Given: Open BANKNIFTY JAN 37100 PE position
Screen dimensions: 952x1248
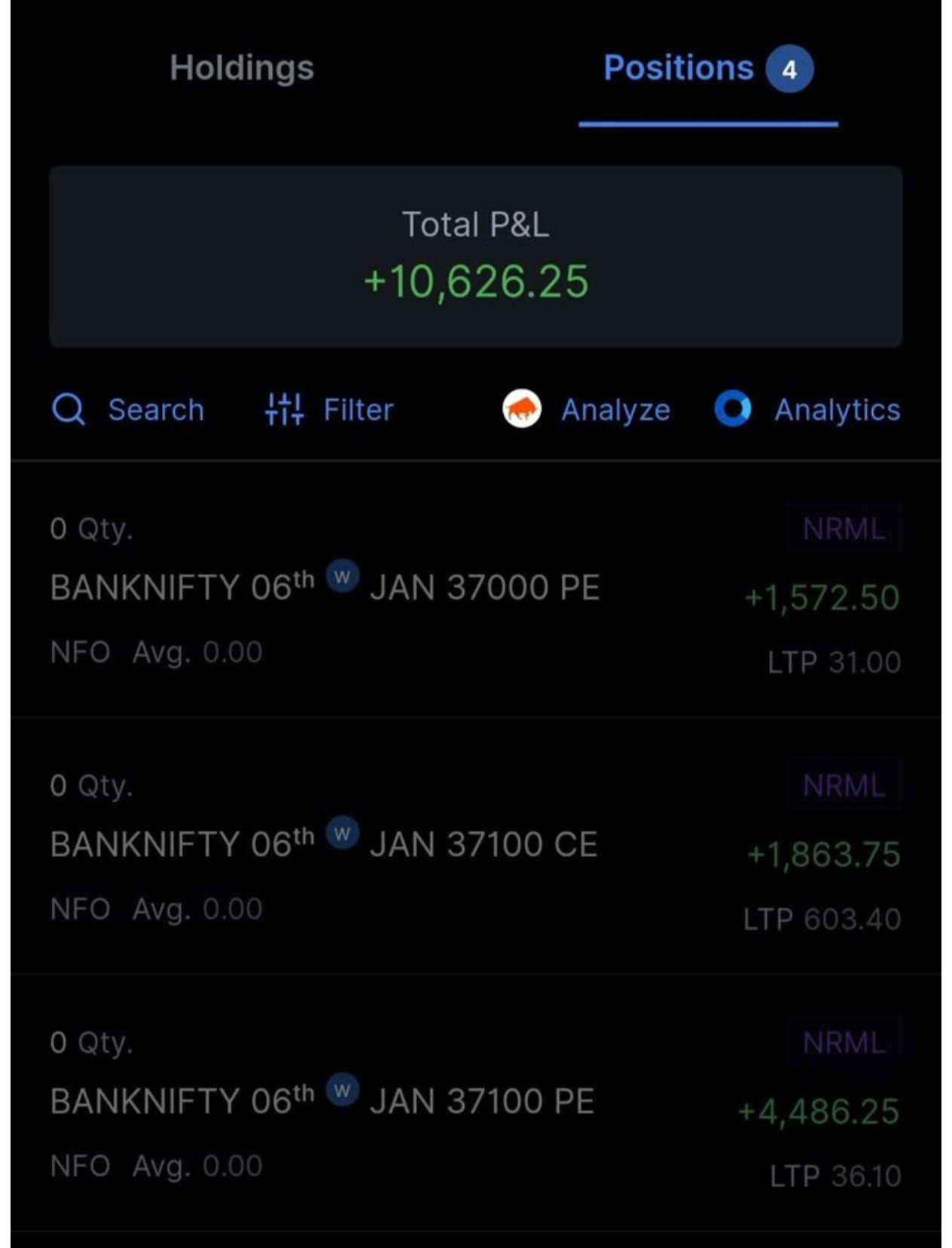Looking at the screenshot, I should coord(322,1102).
